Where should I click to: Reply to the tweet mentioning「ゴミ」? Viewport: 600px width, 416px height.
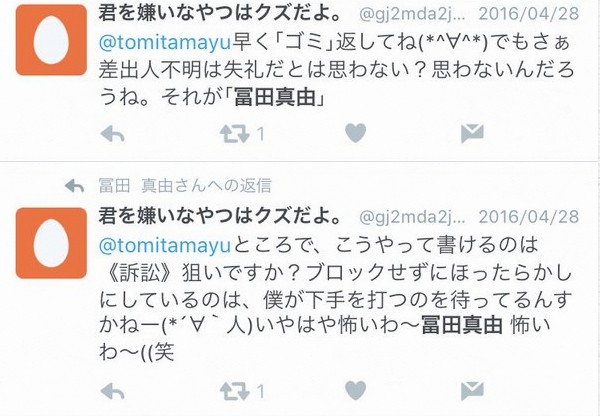(x=113, y=132)
